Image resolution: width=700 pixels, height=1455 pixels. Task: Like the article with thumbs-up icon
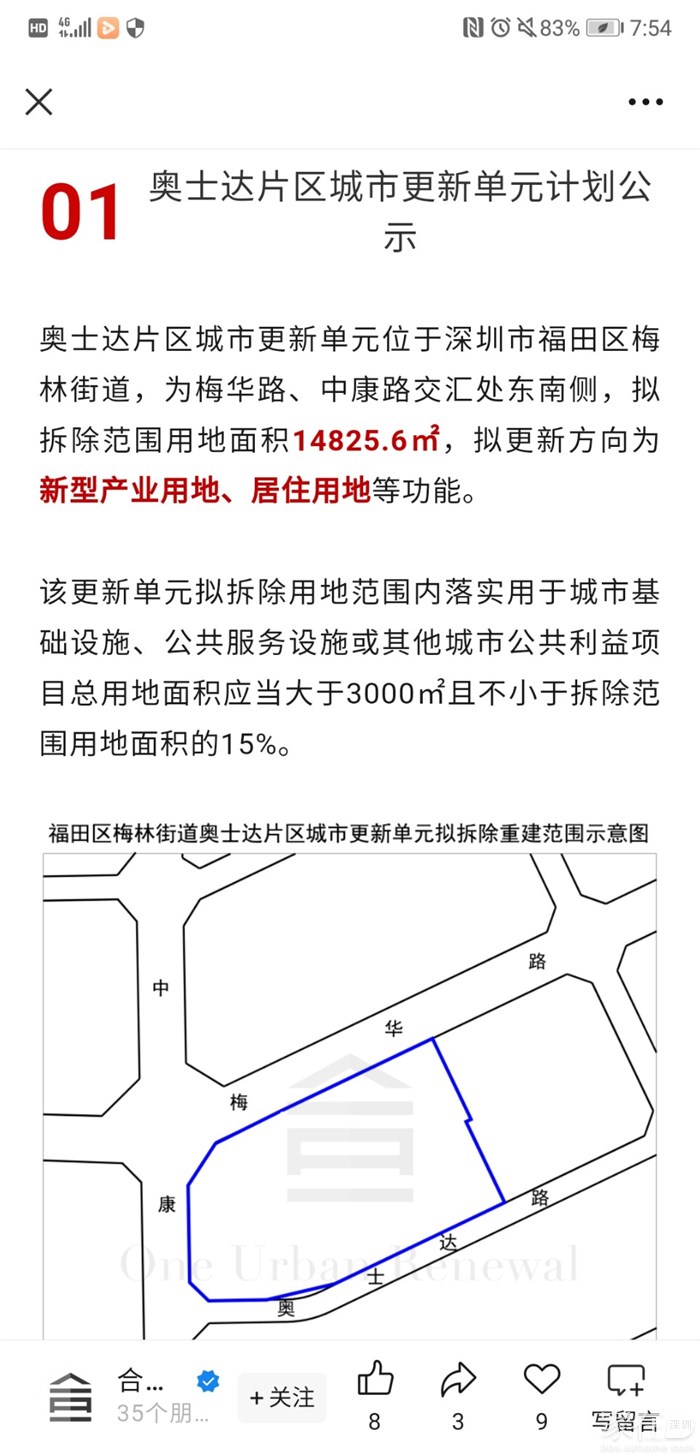[x=375, y=1381]
